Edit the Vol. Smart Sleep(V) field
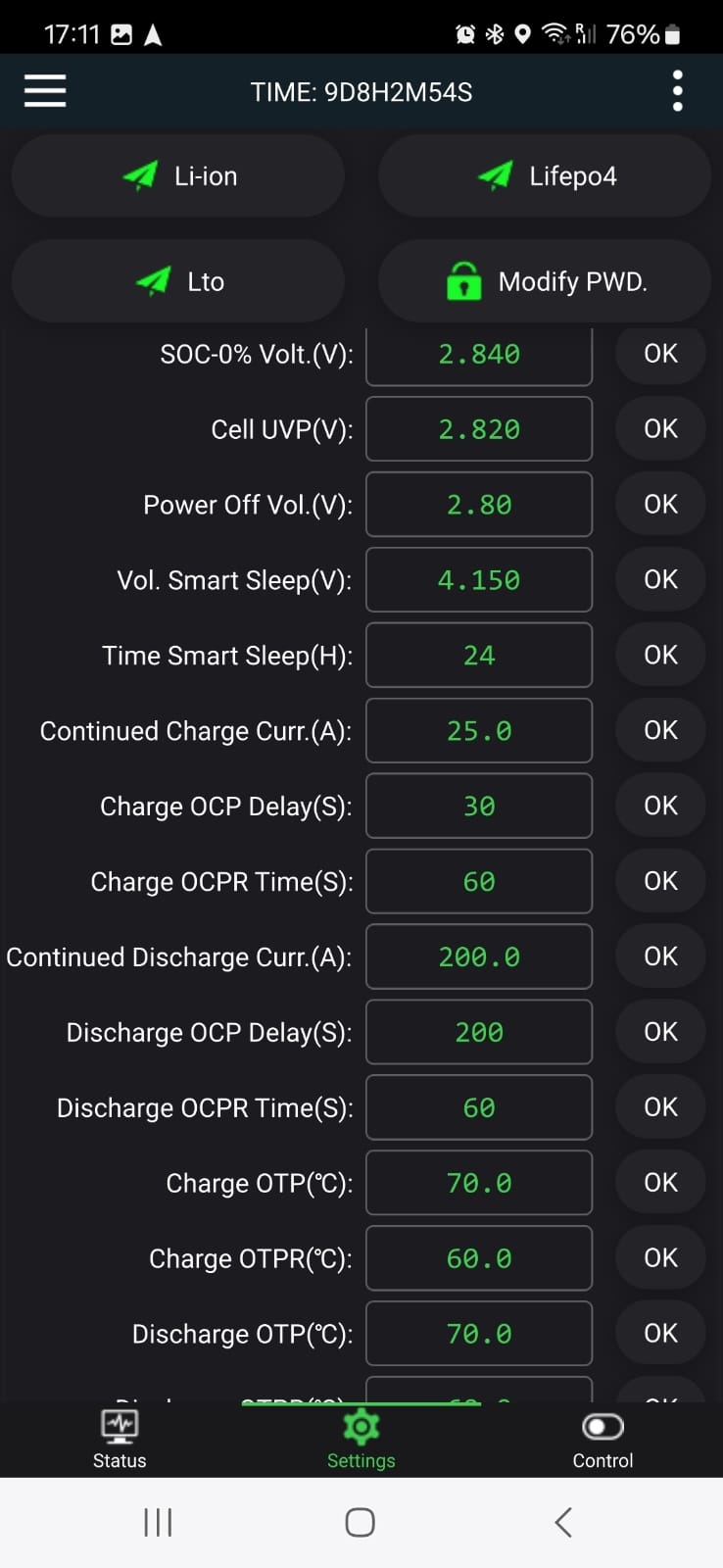 (x=479, y=580)
